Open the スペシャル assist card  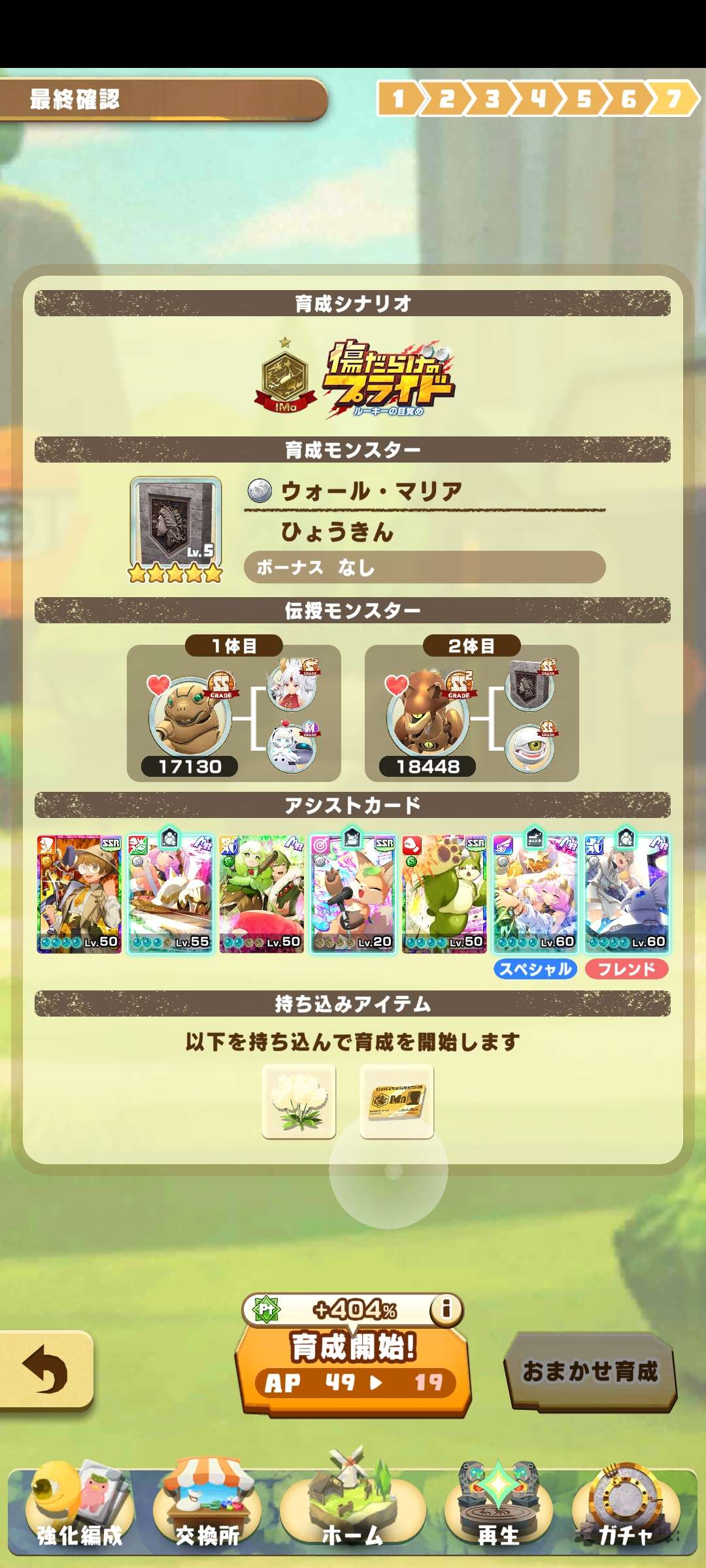tap(535, 893)
